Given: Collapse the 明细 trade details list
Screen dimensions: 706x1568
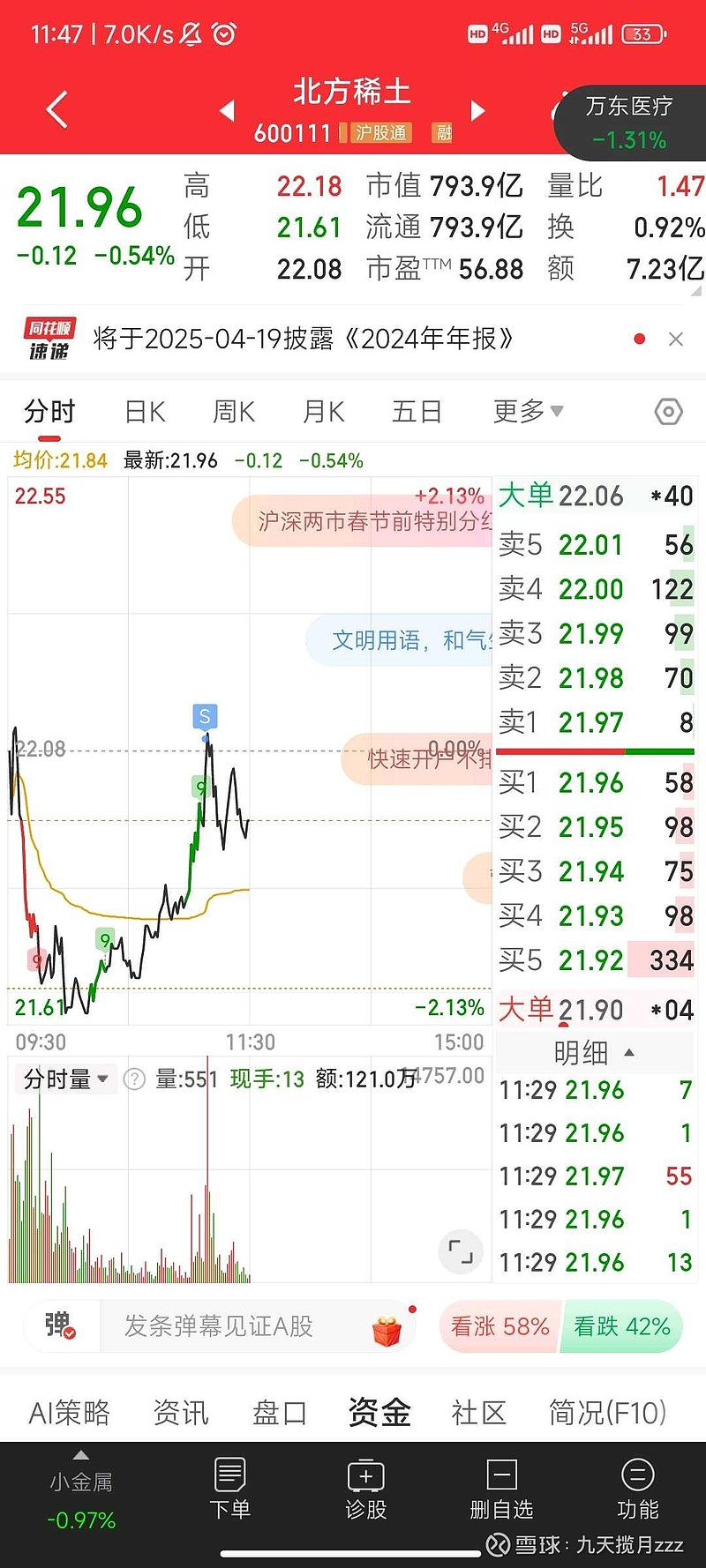Looking at the screenshot, I should [594, 1053].
